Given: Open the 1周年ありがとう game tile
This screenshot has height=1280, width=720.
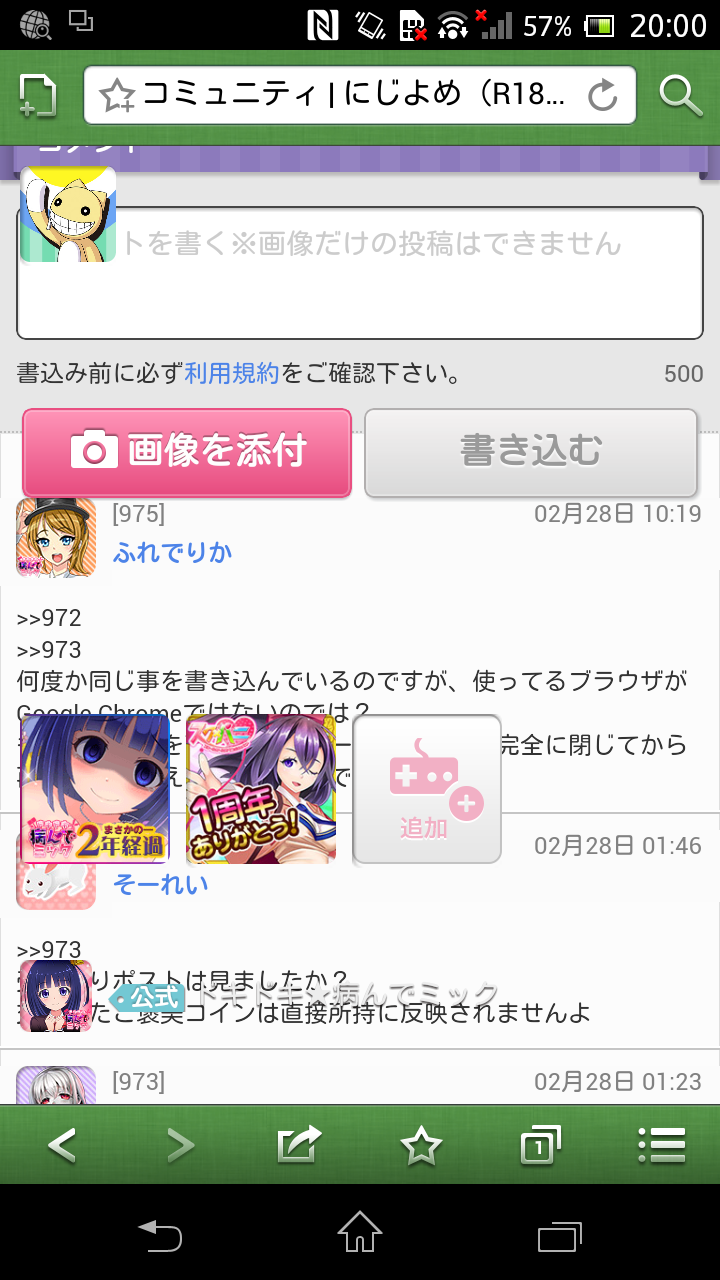Looking at the screenshot, I should click(261, 789).
